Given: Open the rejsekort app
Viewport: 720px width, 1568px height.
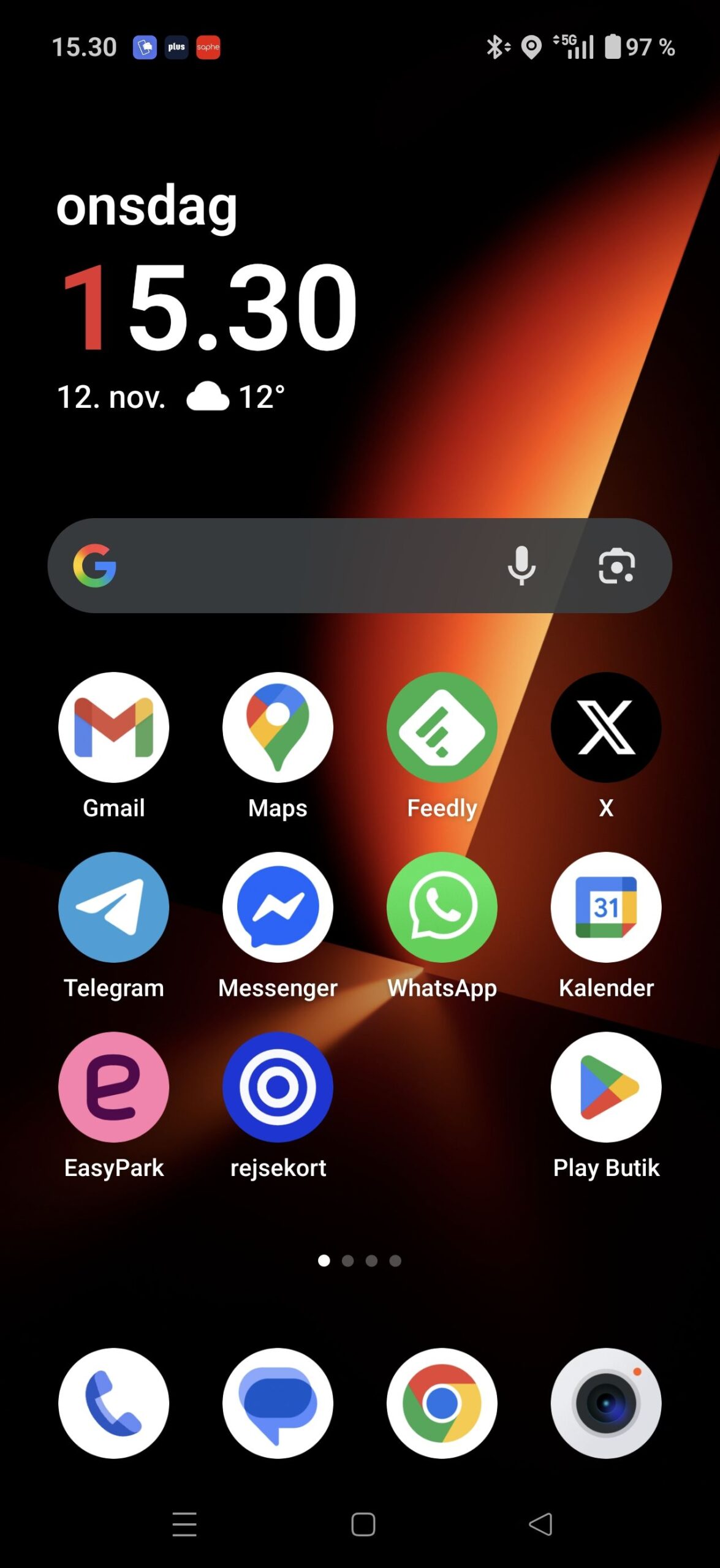Looking at the screenshot, I should tap(278, 1087).
